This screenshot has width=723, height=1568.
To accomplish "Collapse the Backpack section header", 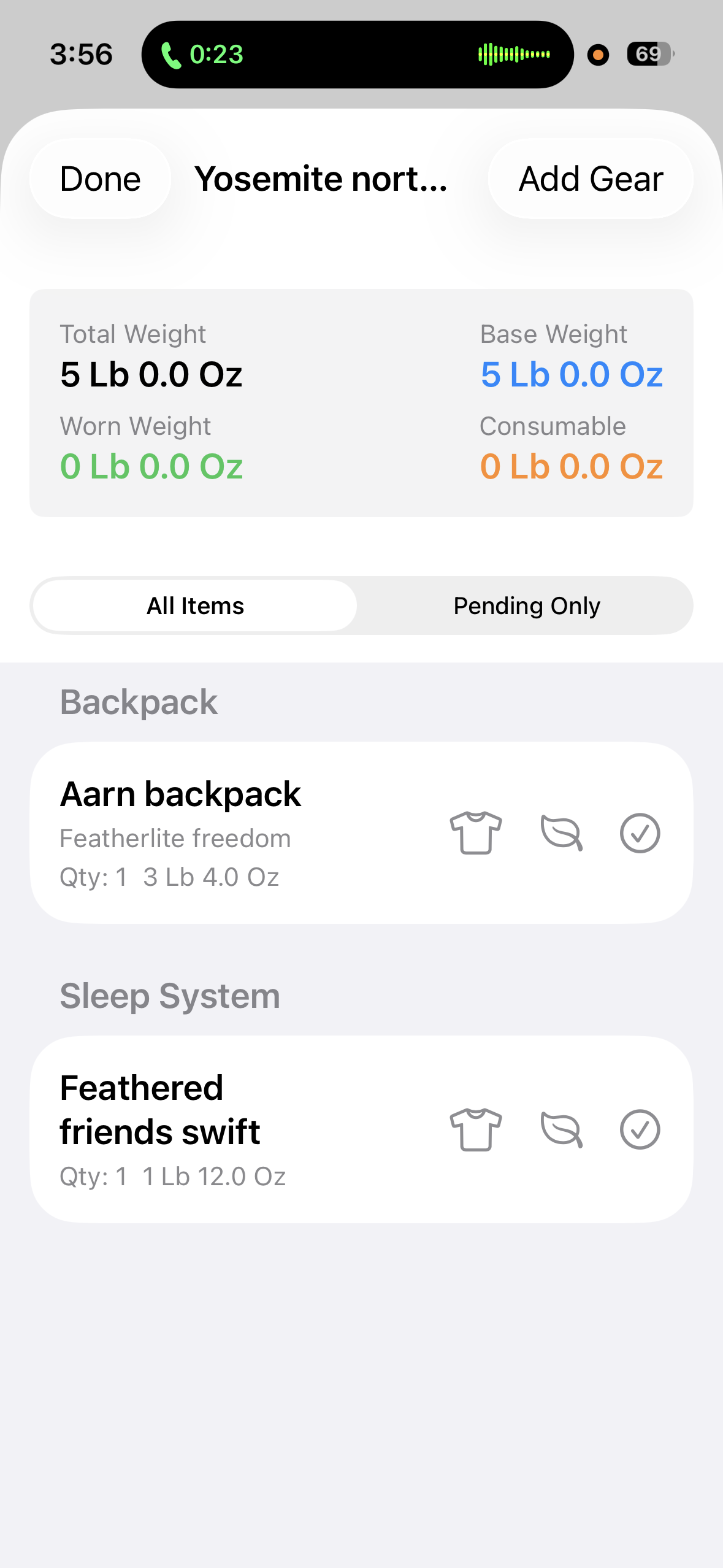I will pyautogui.click(x=139, y=701).
